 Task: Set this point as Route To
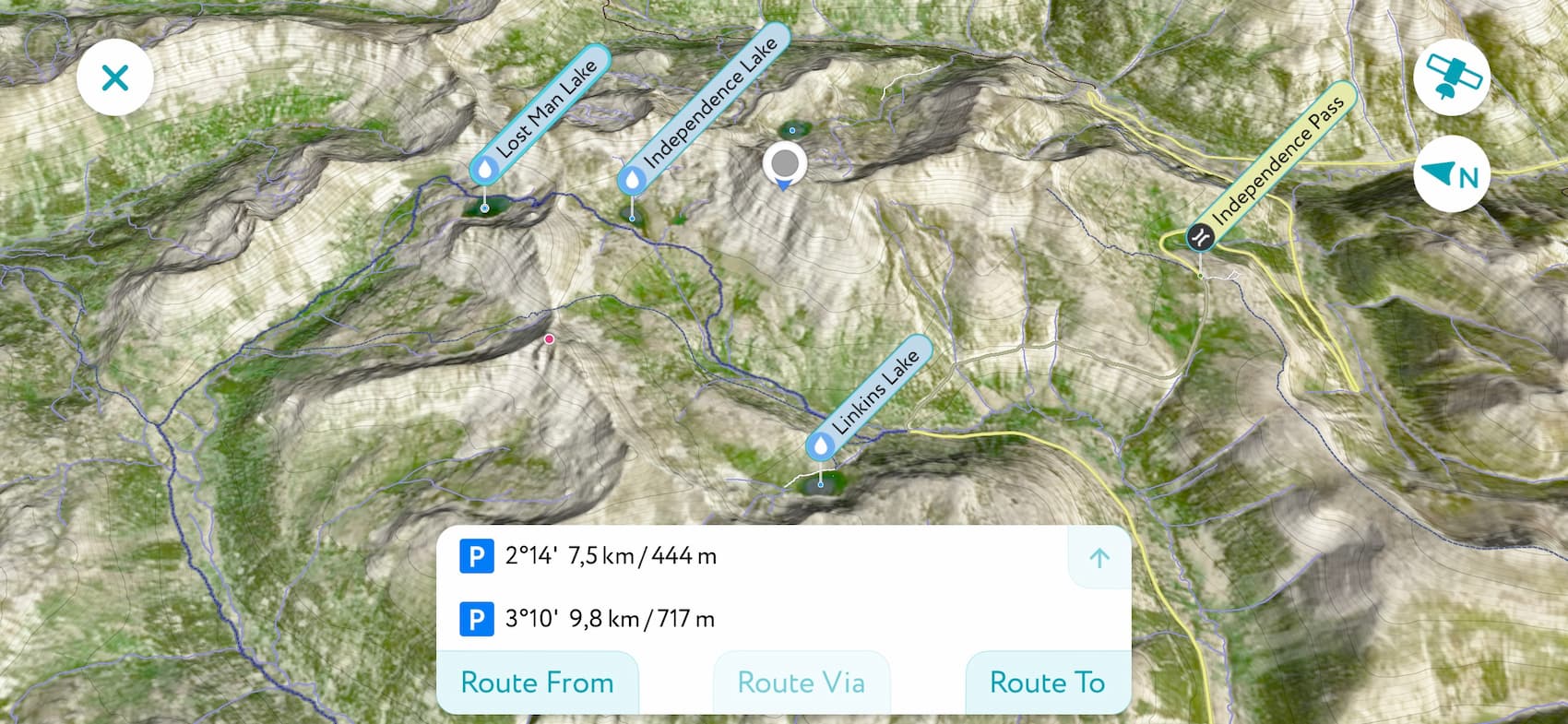pyautogui.click(x=1047, y=682)
